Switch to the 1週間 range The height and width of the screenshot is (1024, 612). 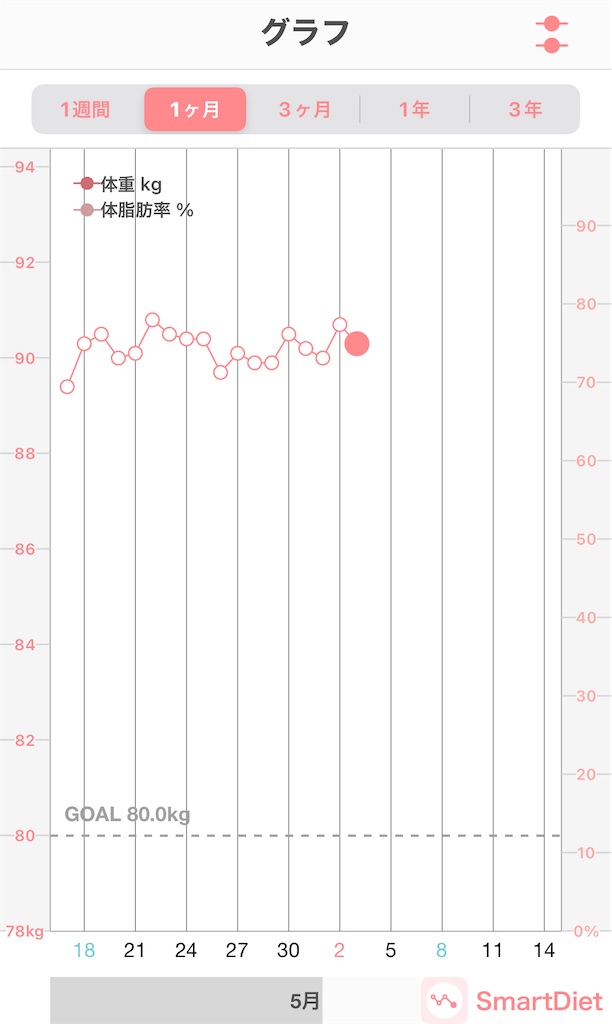[x=86, y=109]
